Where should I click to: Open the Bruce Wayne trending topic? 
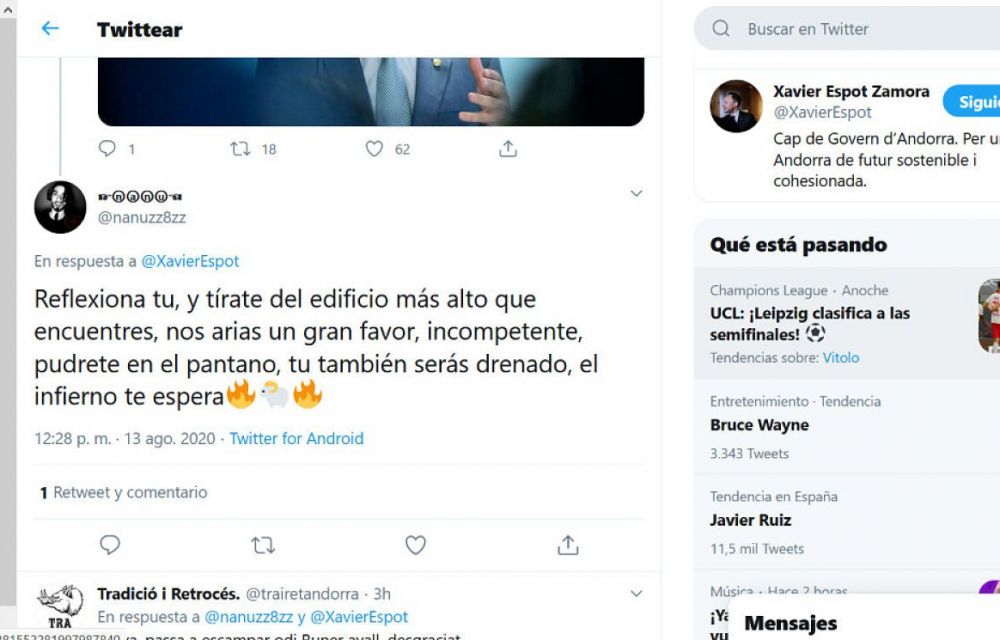tap(759, 425)
